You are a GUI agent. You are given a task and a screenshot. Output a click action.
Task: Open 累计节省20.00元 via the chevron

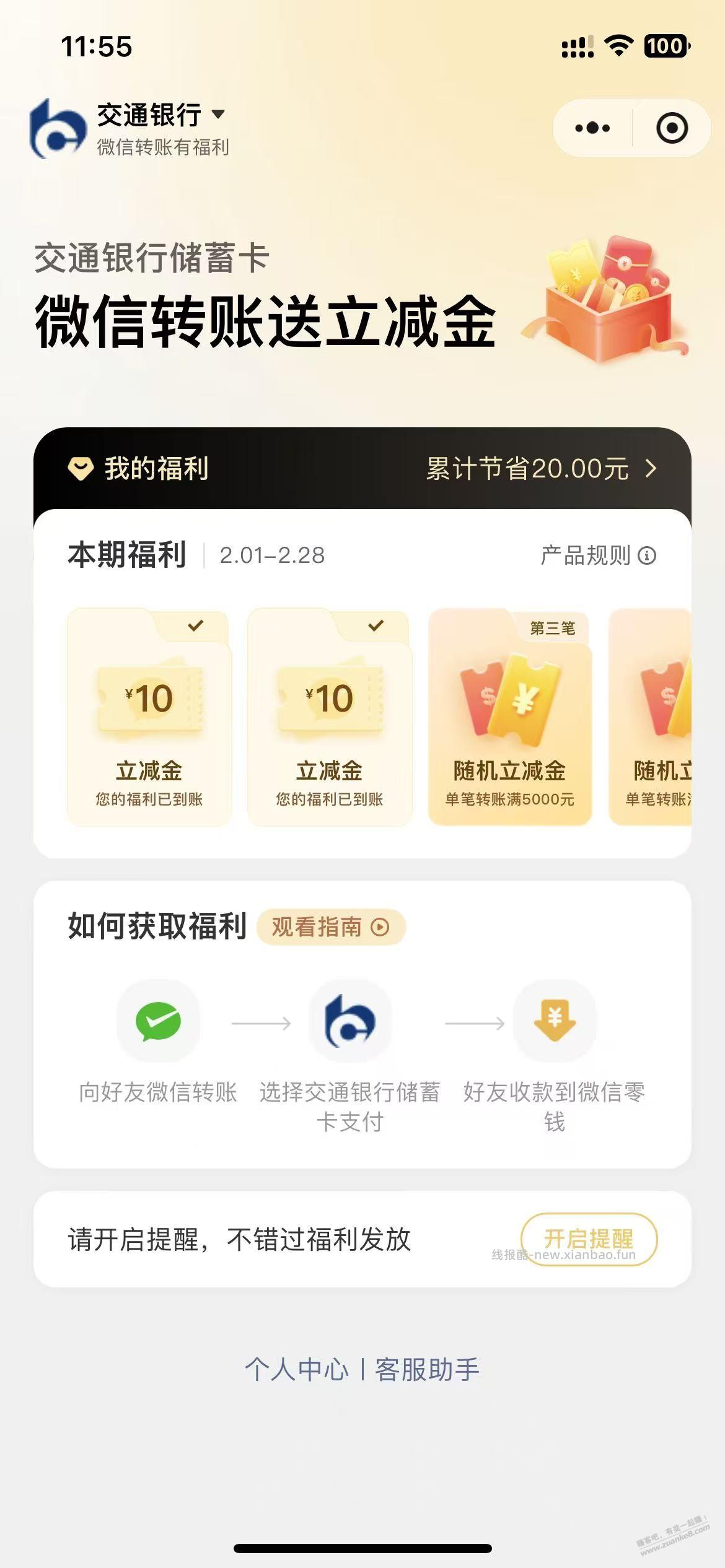(651, 469)
